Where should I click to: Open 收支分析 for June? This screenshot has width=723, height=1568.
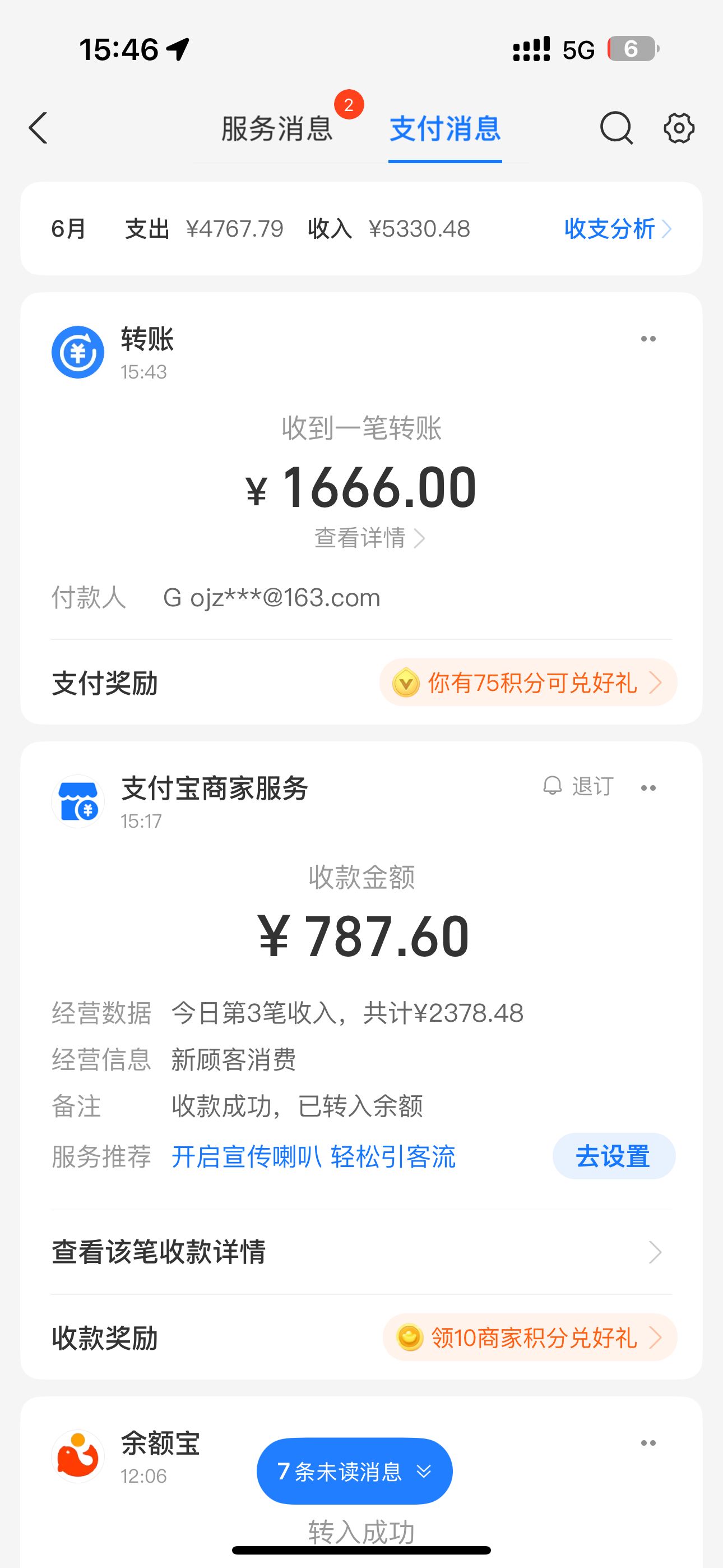pos(617,229)
